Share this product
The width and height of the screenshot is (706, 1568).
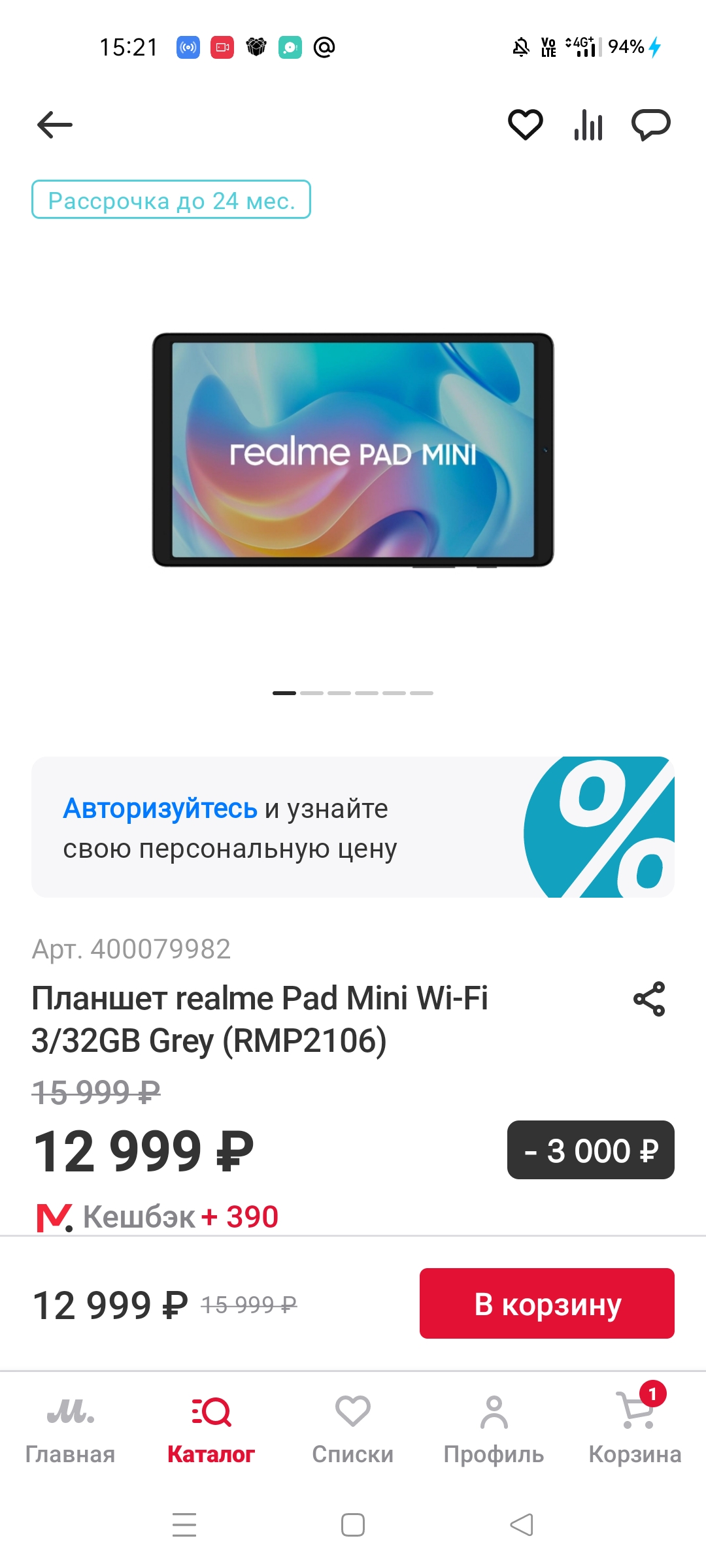coord(649,999)
